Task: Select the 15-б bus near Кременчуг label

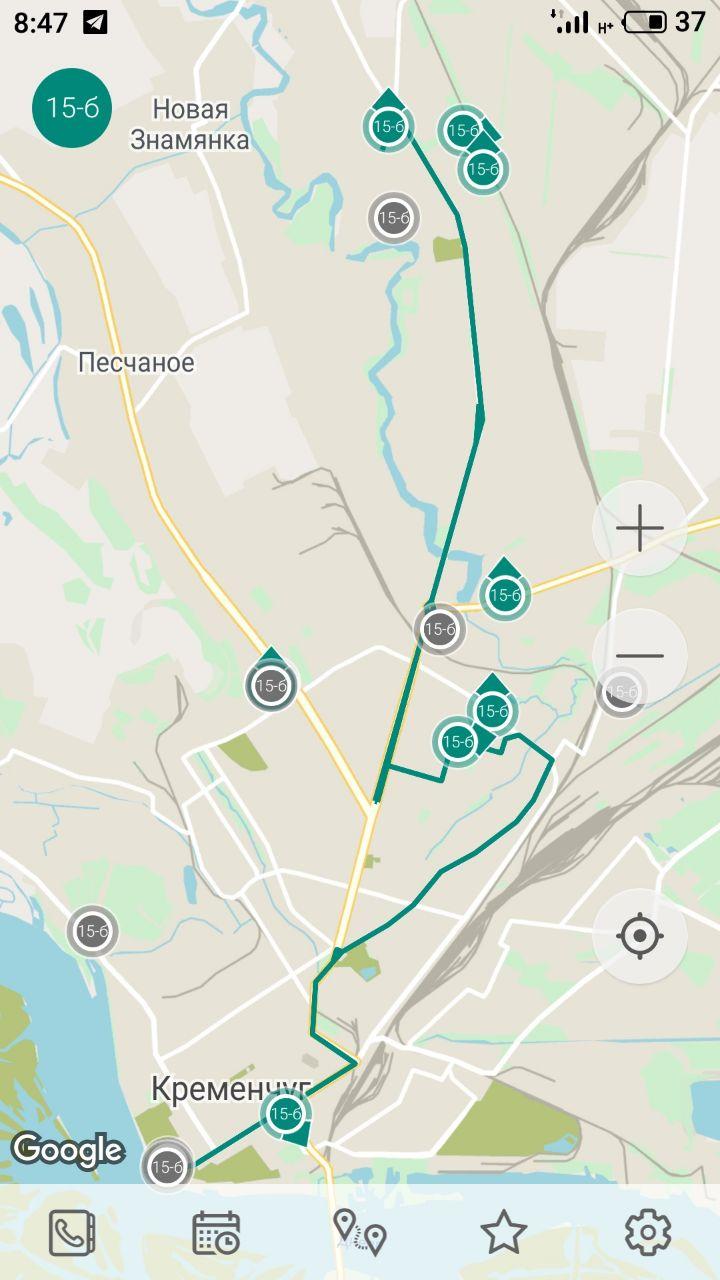Action: pos(286,1114)
